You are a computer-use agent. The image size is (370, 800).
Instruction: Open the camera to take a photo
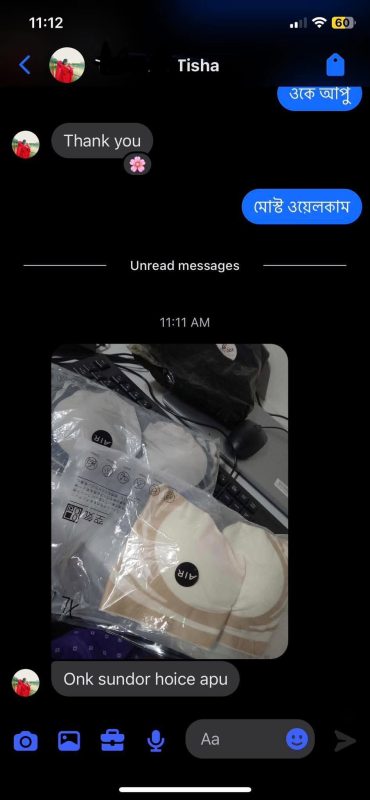[x=26, y=740]
